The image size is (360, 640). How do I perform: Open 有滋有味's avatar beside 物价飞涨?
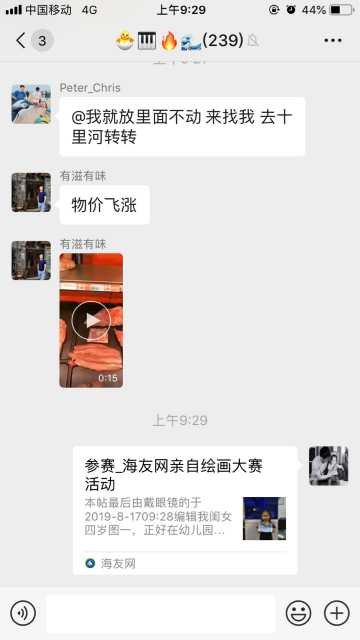pos(31,192)
